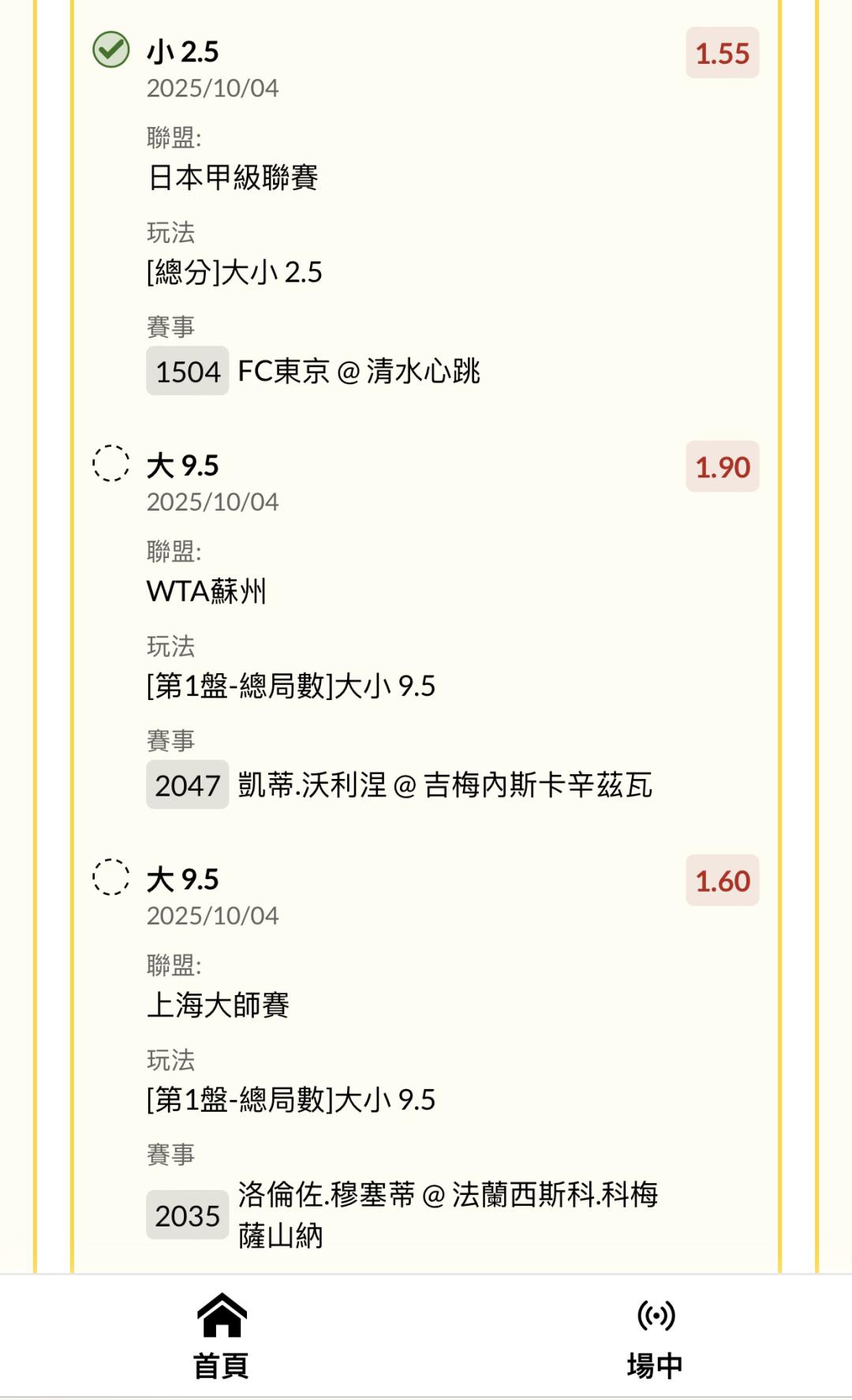Switch to the 場中 live tab
Viewport: 852px width, 1400px height.
point(655,1335)
